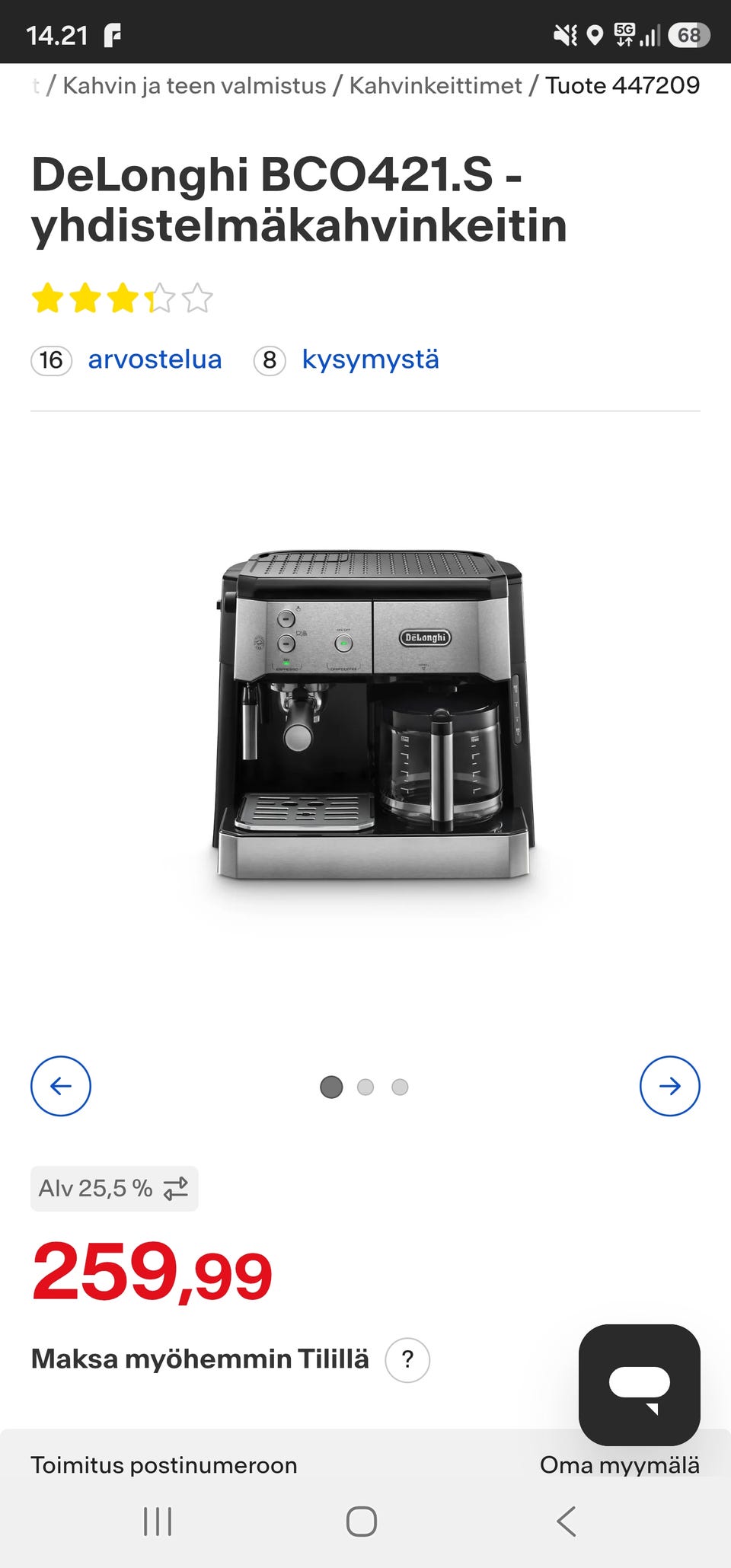Show previous product image with left arrow

coord(61,1086)
